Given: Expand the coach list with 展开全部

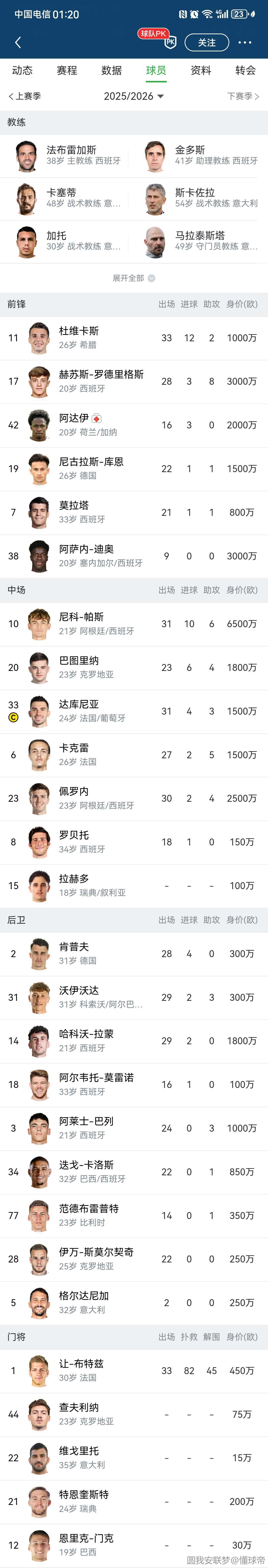Looking at the screenshot, I should pyautogui.click(x=134, y=278).
